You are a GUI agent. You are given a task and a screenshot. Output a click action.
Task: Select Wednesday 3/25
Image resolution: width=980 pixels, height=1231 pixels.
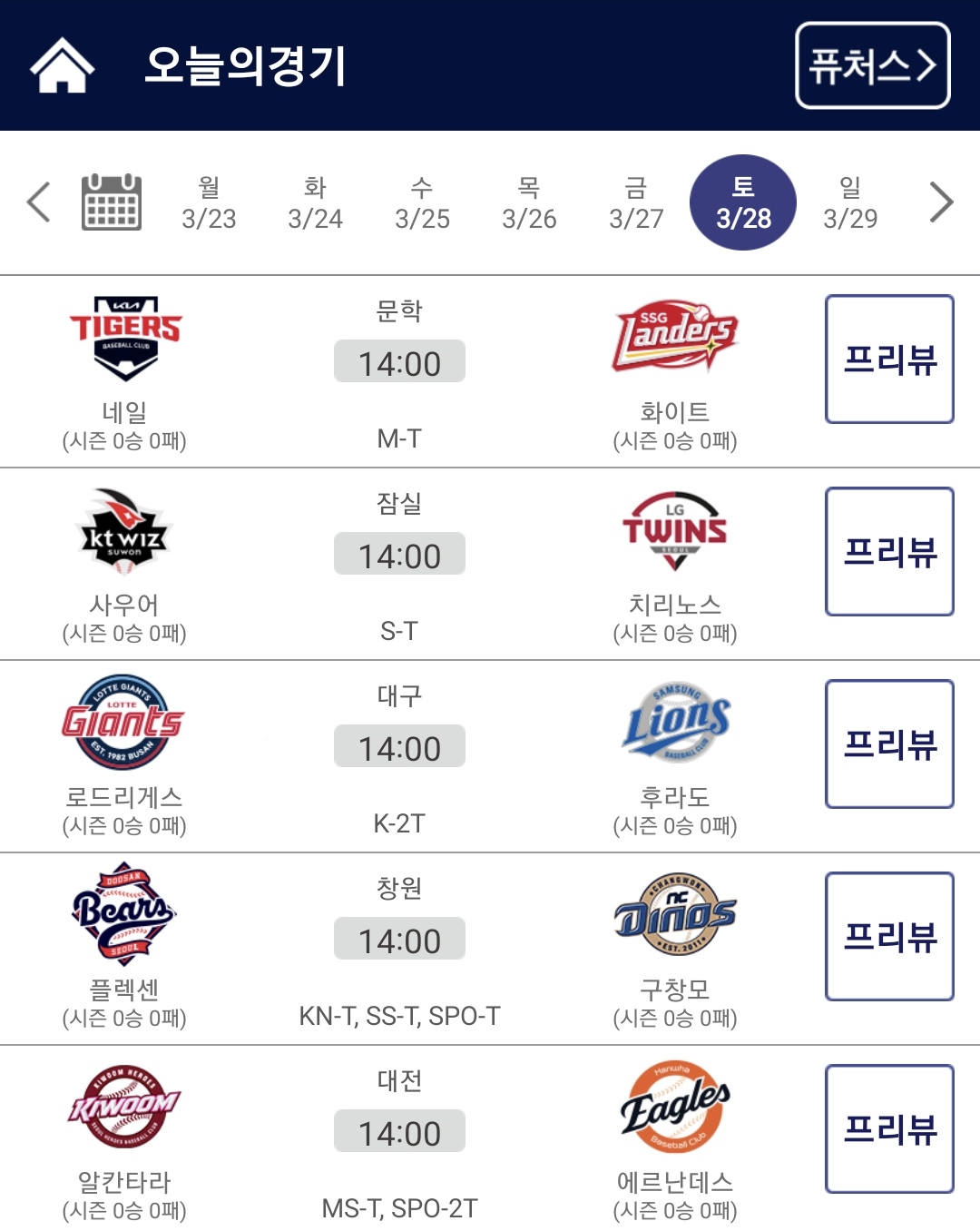(x=422, y=202)
